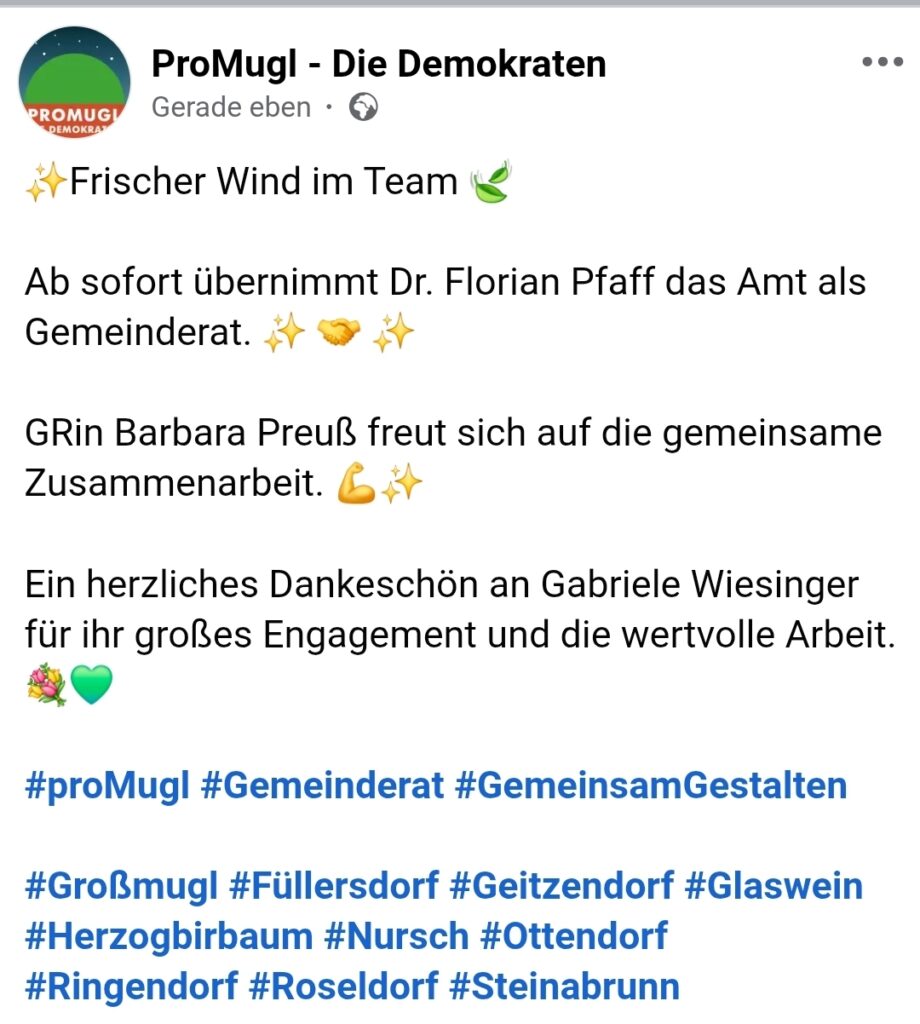The width and height of the screenshot is (920, 1024).
Task: Open the #Ottendorf hashtag
Action: (x=574, y=937)
